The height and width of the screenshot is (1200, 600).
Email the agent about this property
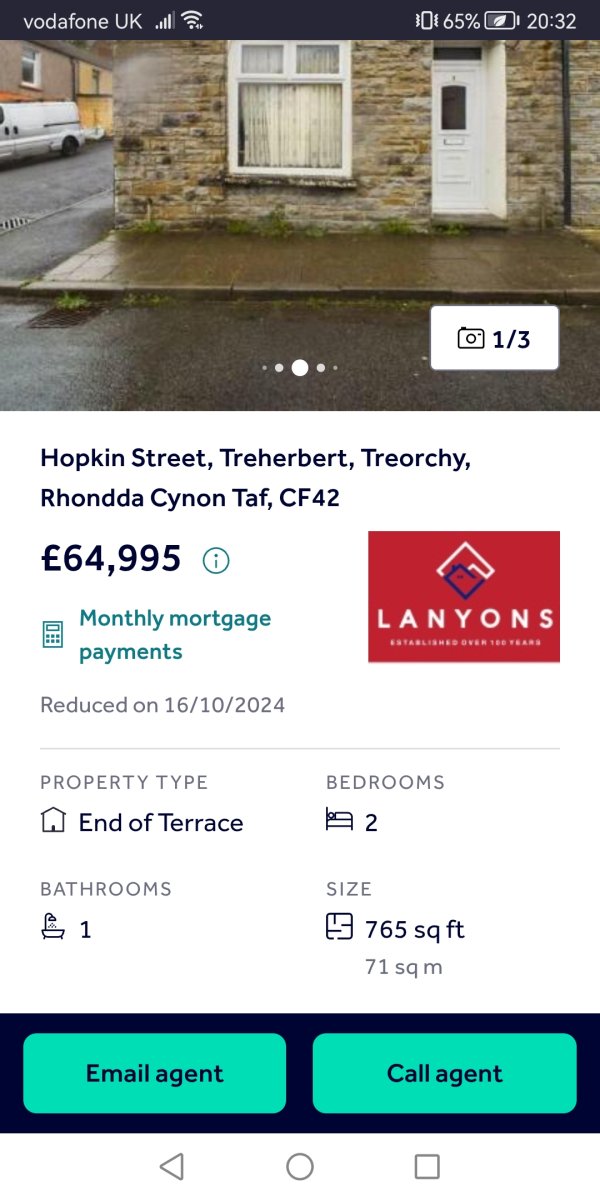155,1074
